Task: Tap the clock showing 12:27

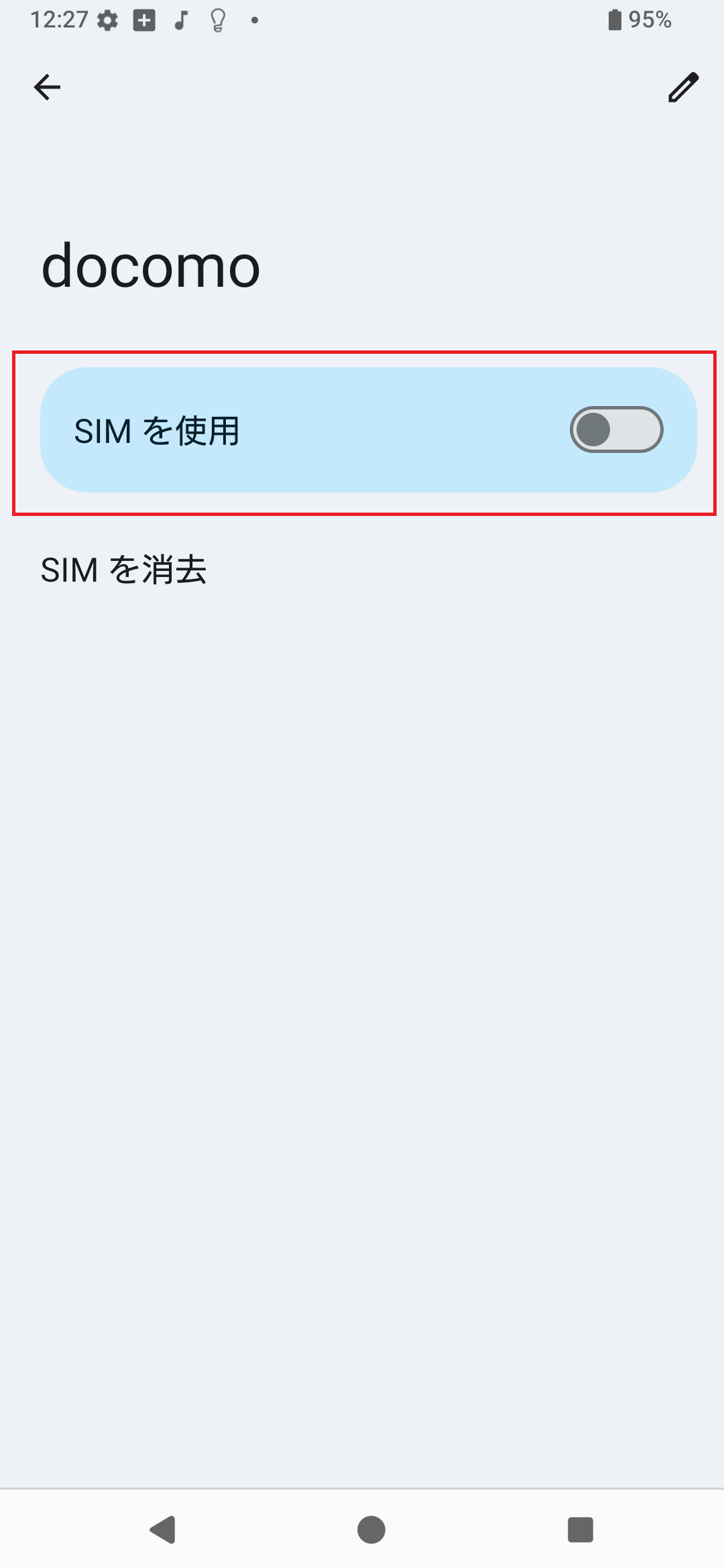Action: (x=60, y=20)
